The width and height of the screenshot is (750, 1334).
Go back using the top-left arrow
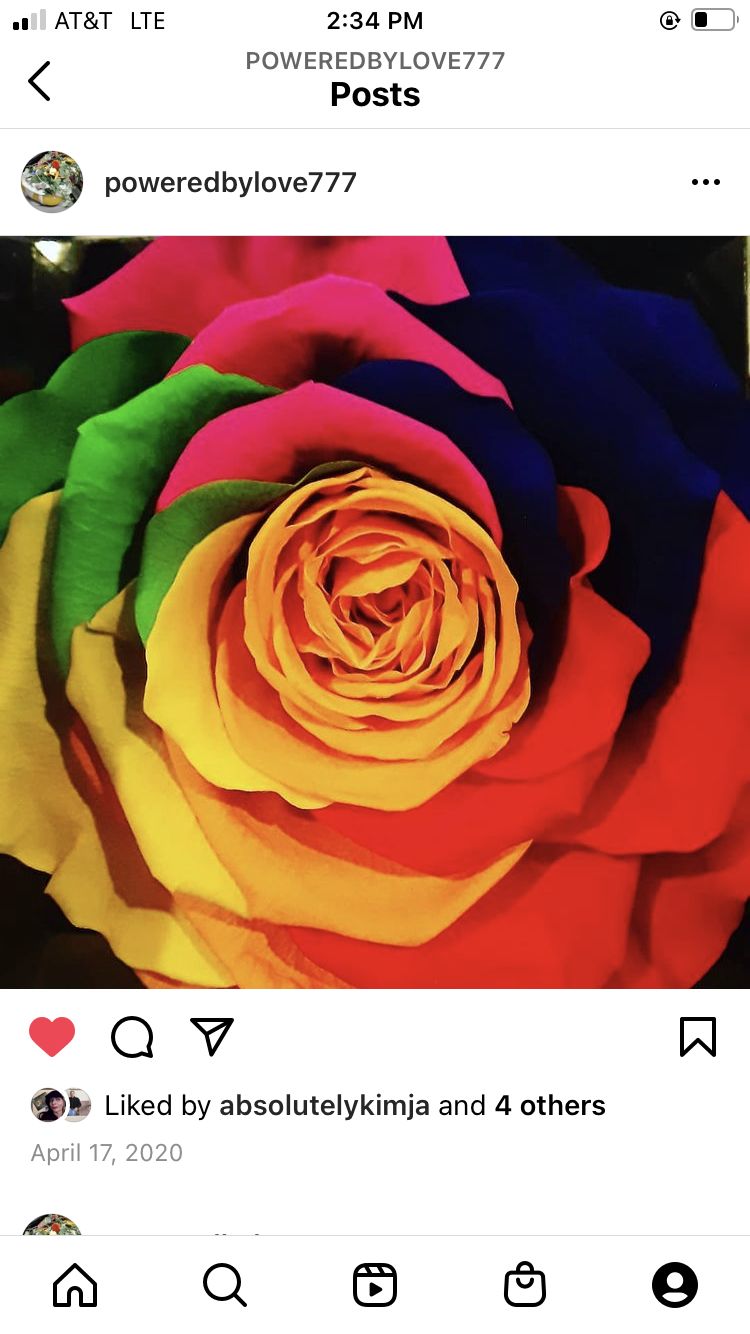[x=39, y=81]
